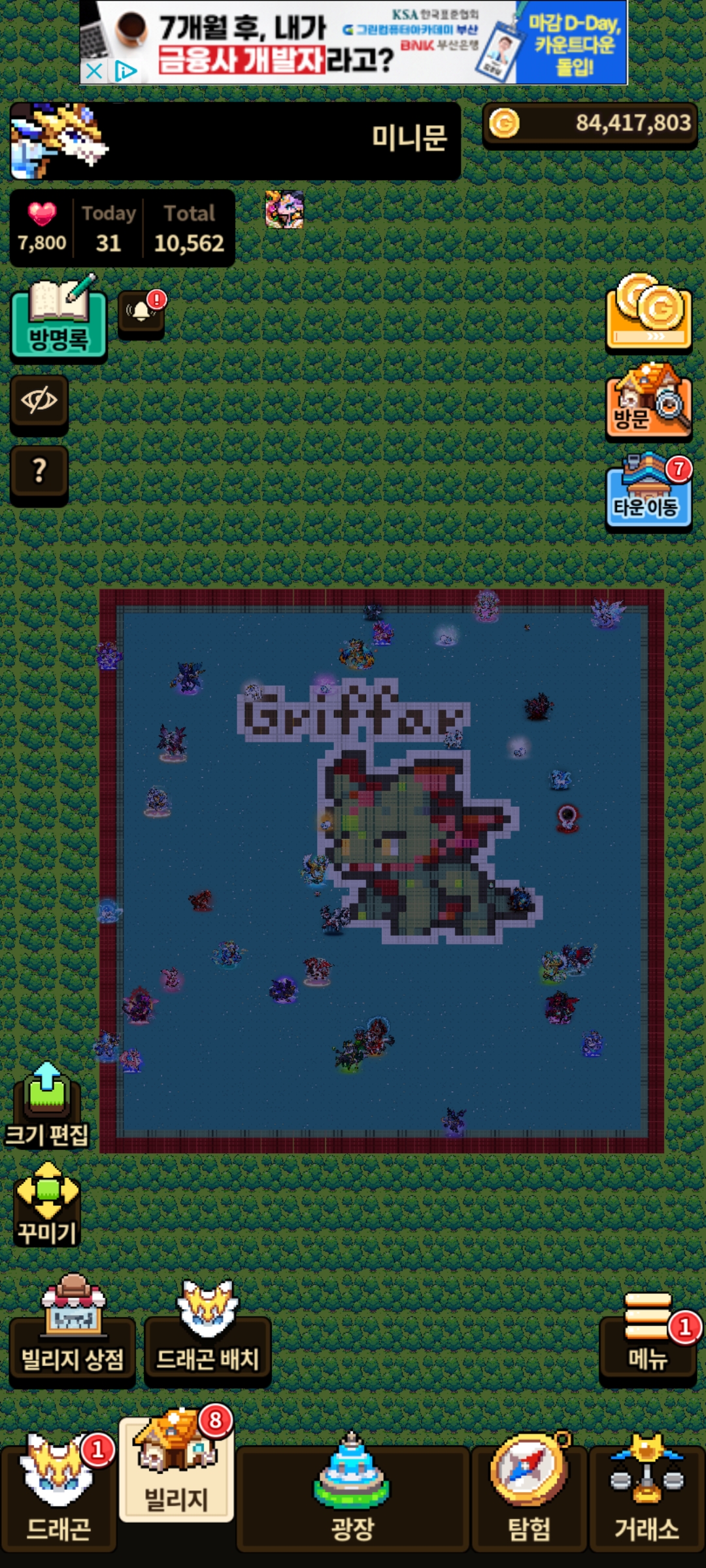Open the 거래소 exchange tab
The width and height of the screenshot is (706, 1568).
pos(647,1497)
